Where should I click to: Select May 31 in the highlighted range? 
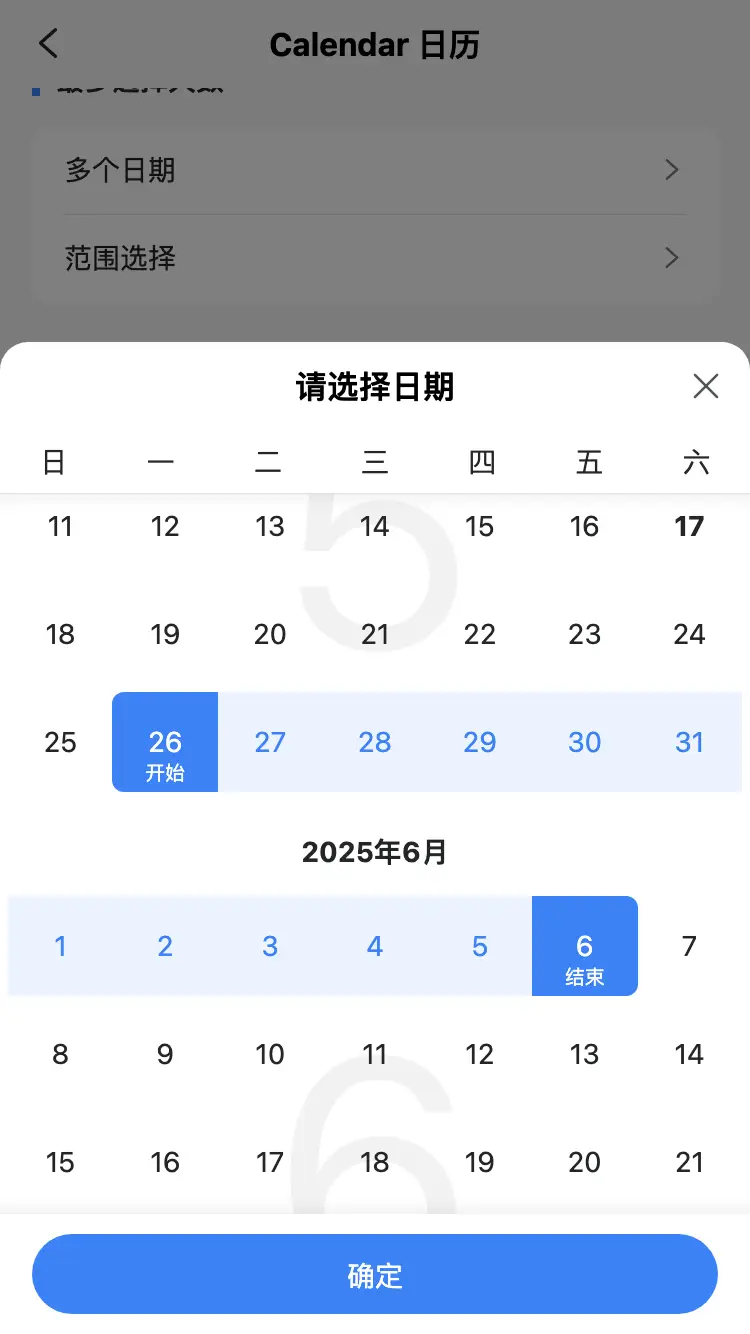689,742
